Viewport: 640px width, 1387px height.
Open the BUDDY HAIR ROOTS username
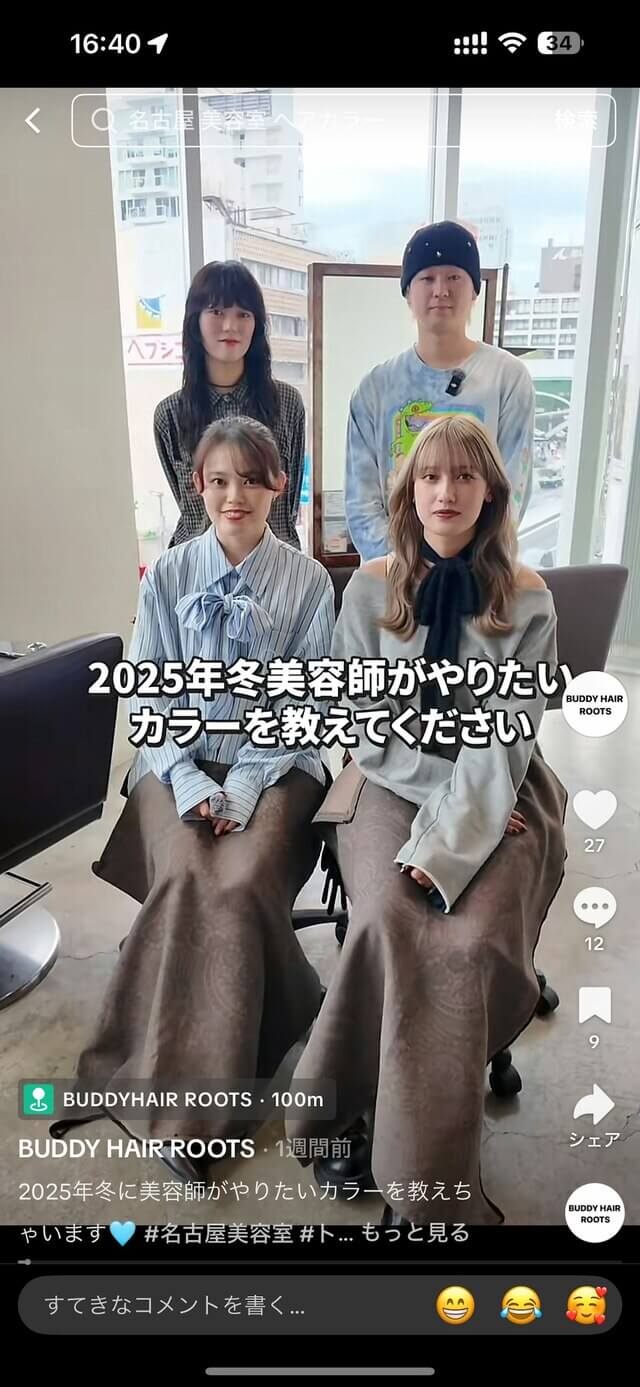pos(136,1148)
